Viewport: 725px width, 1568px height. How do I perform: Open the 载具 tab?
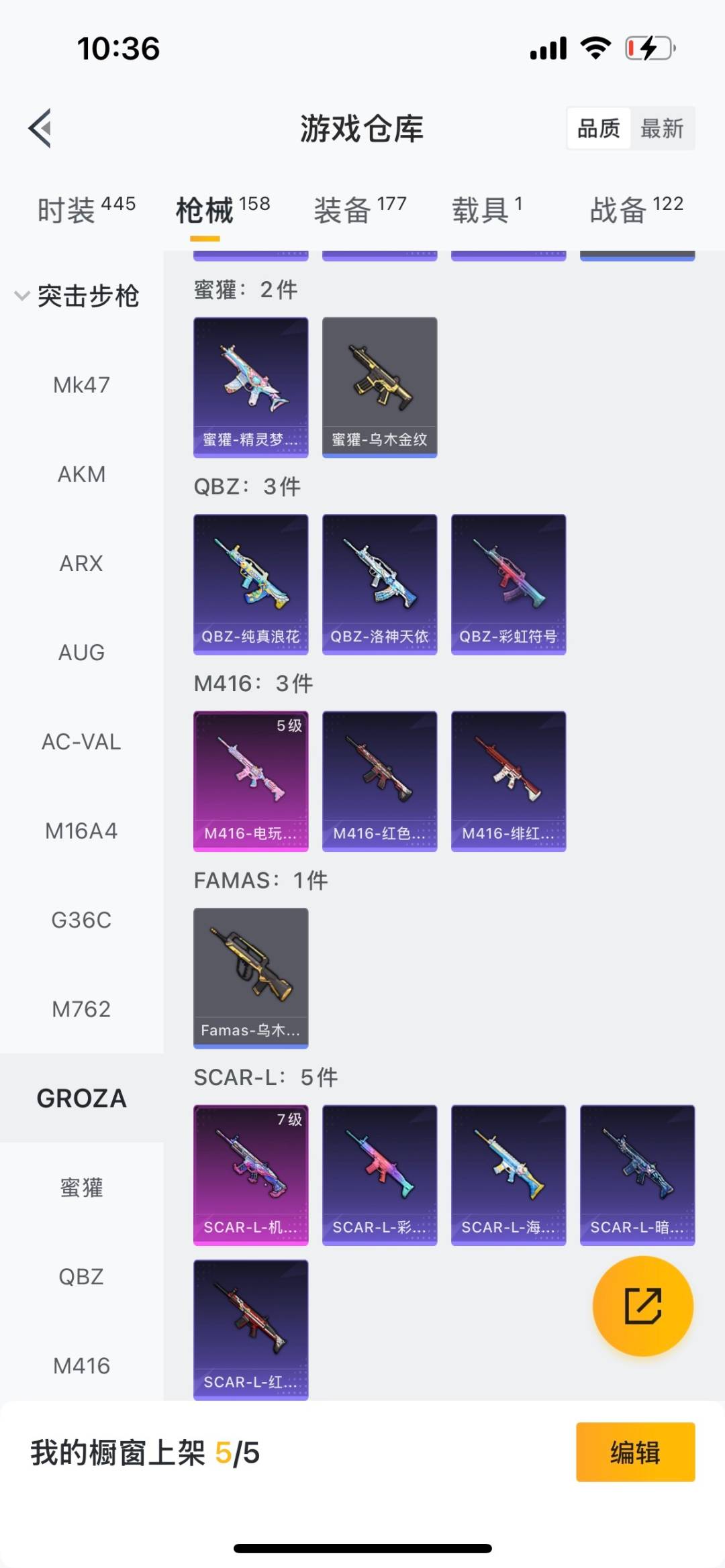click(487, 209)
